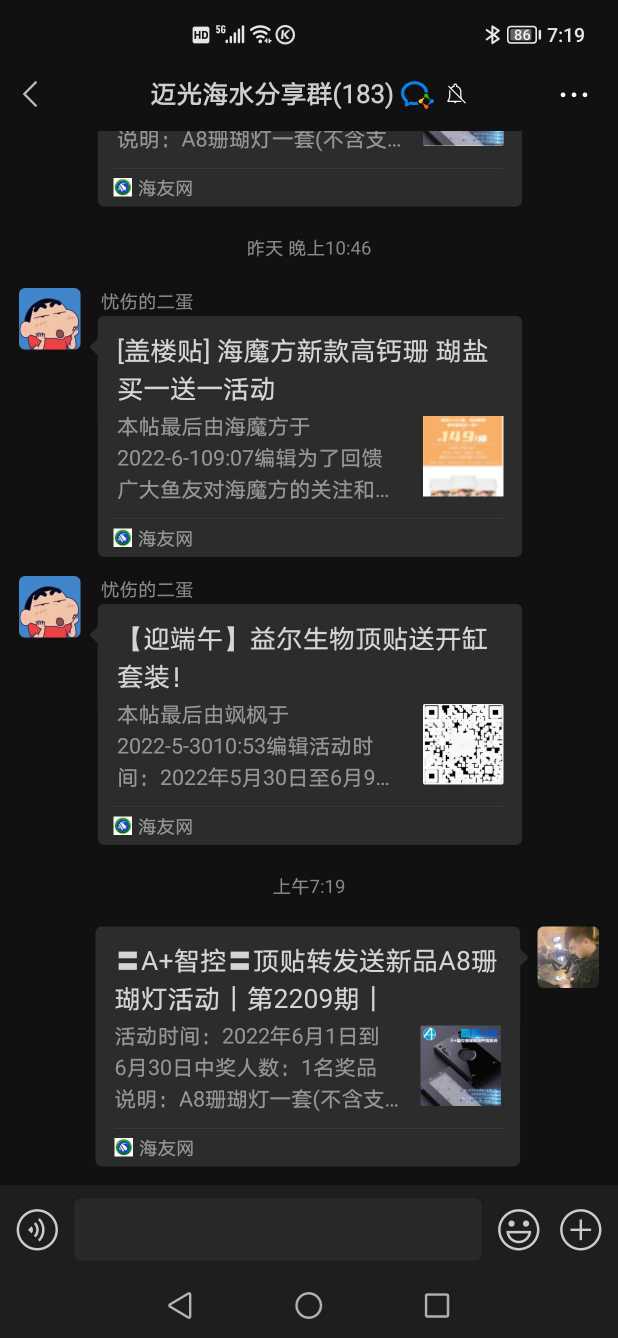Tap the message text field
The height and width of the screenshot is (1338, 618).
278,1229
